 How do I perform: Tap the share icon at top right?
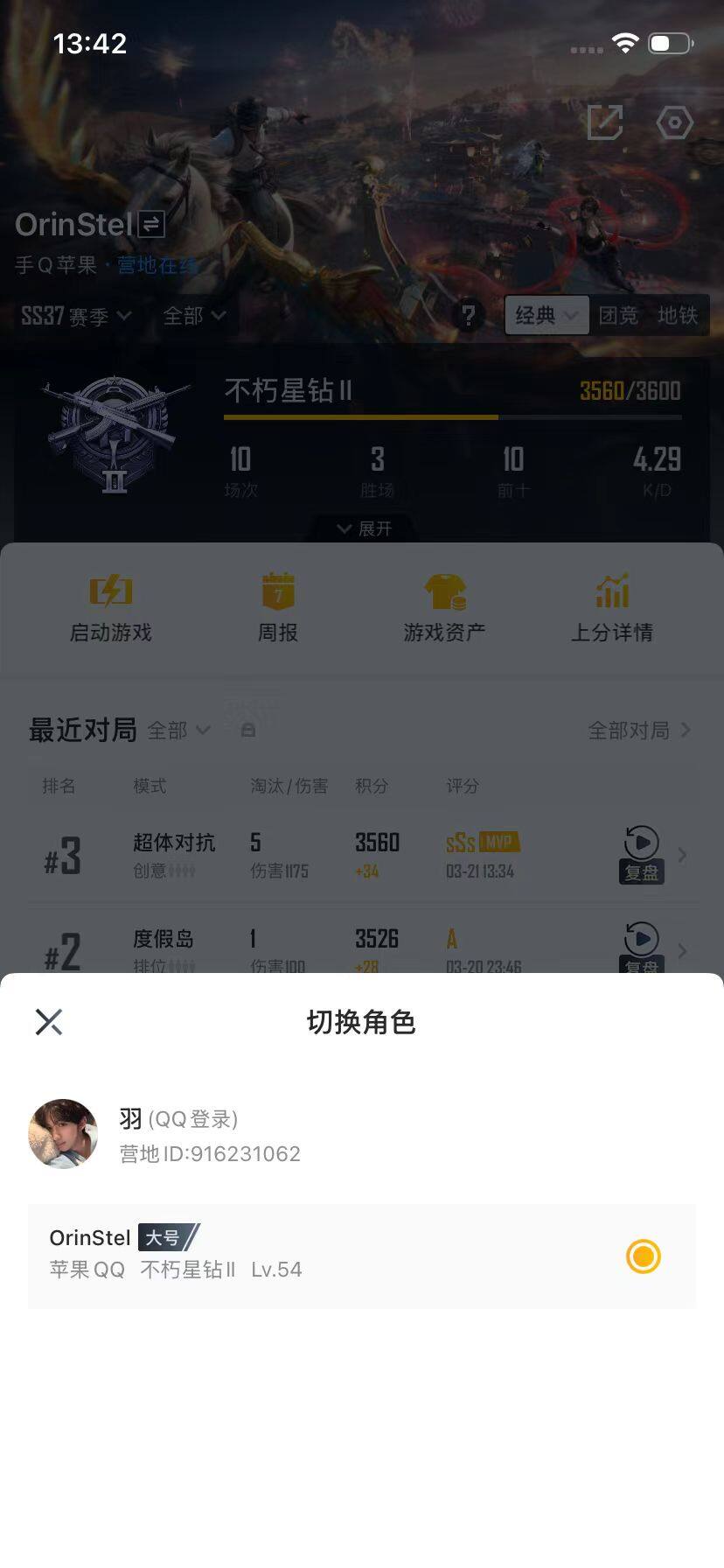[x=603, y=123]
